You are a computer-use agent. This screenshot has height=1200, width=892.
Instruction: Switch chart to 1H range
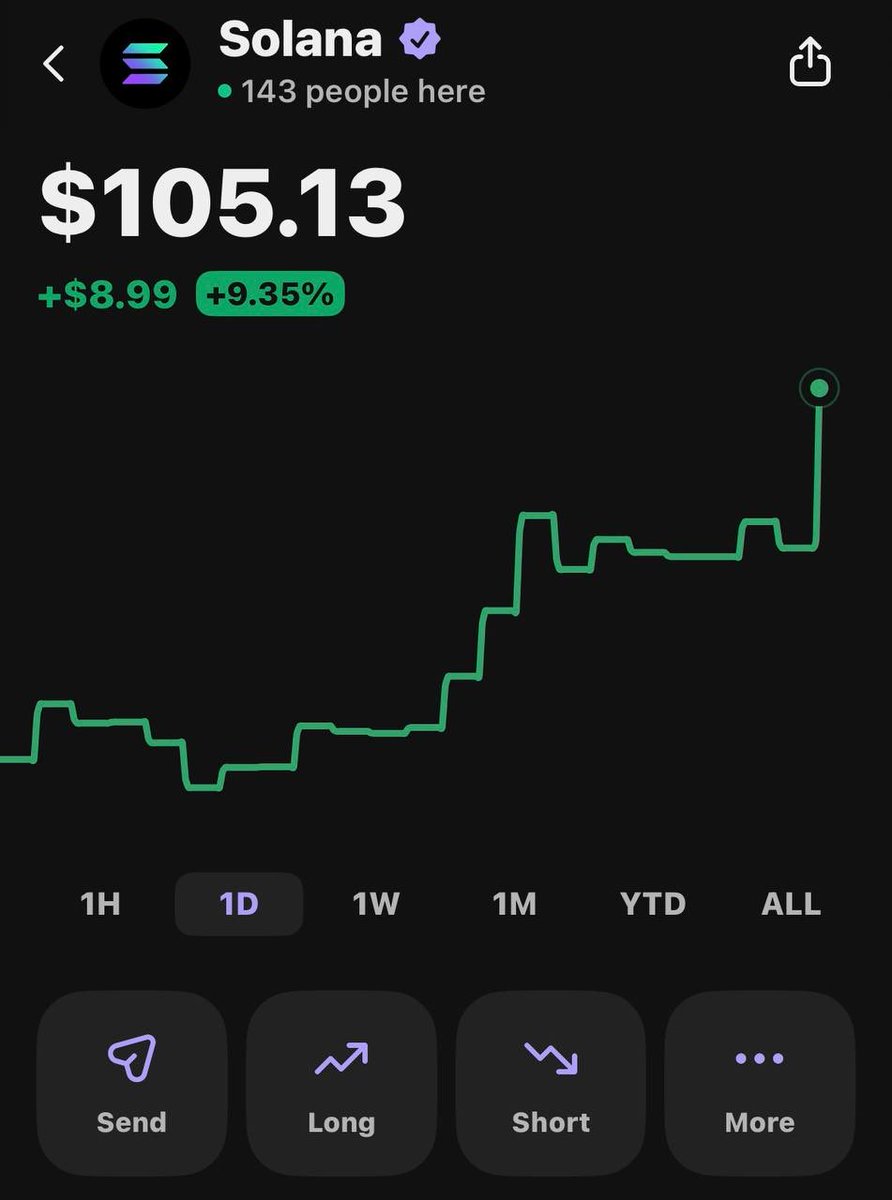coord(100,904)
